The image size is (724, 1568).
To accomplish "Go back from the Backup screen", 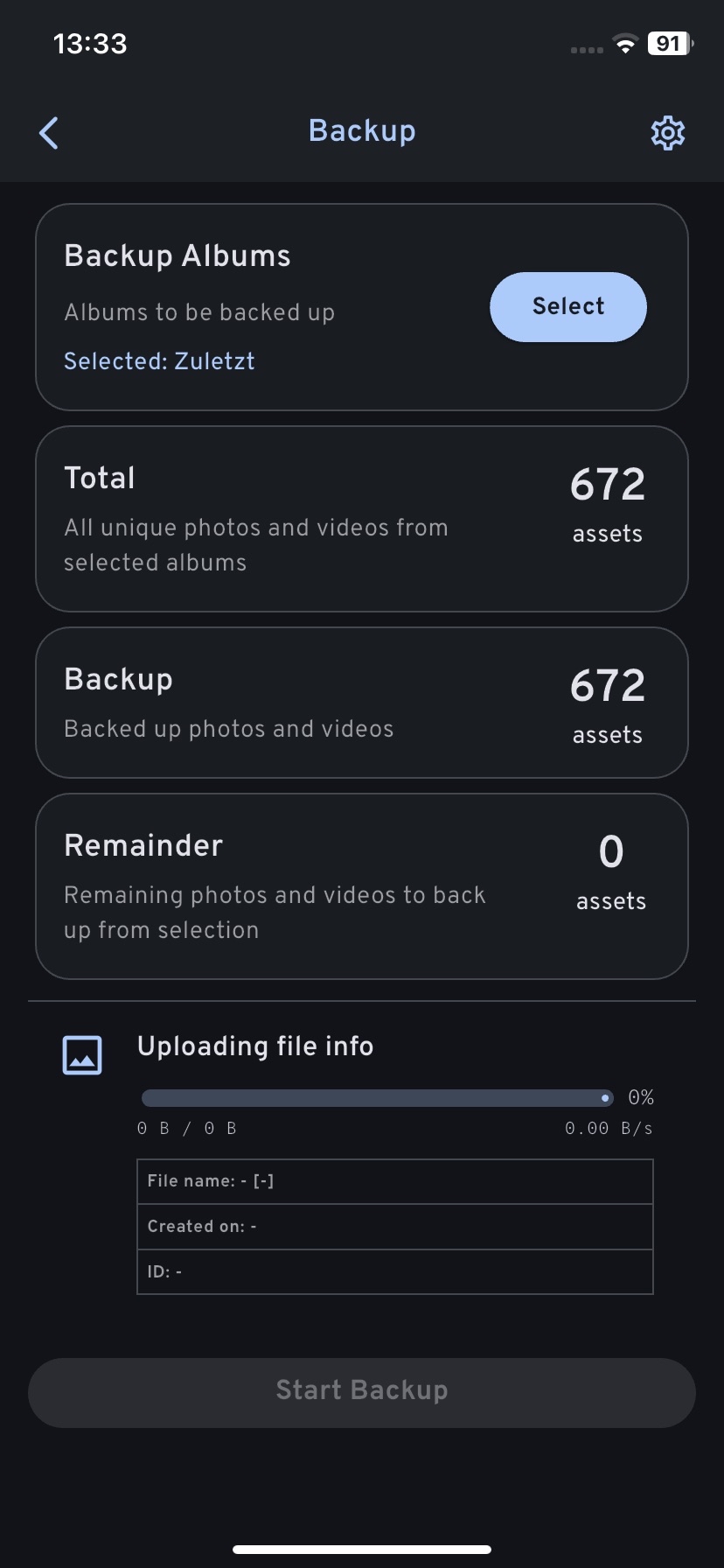I will click(50, 133).
